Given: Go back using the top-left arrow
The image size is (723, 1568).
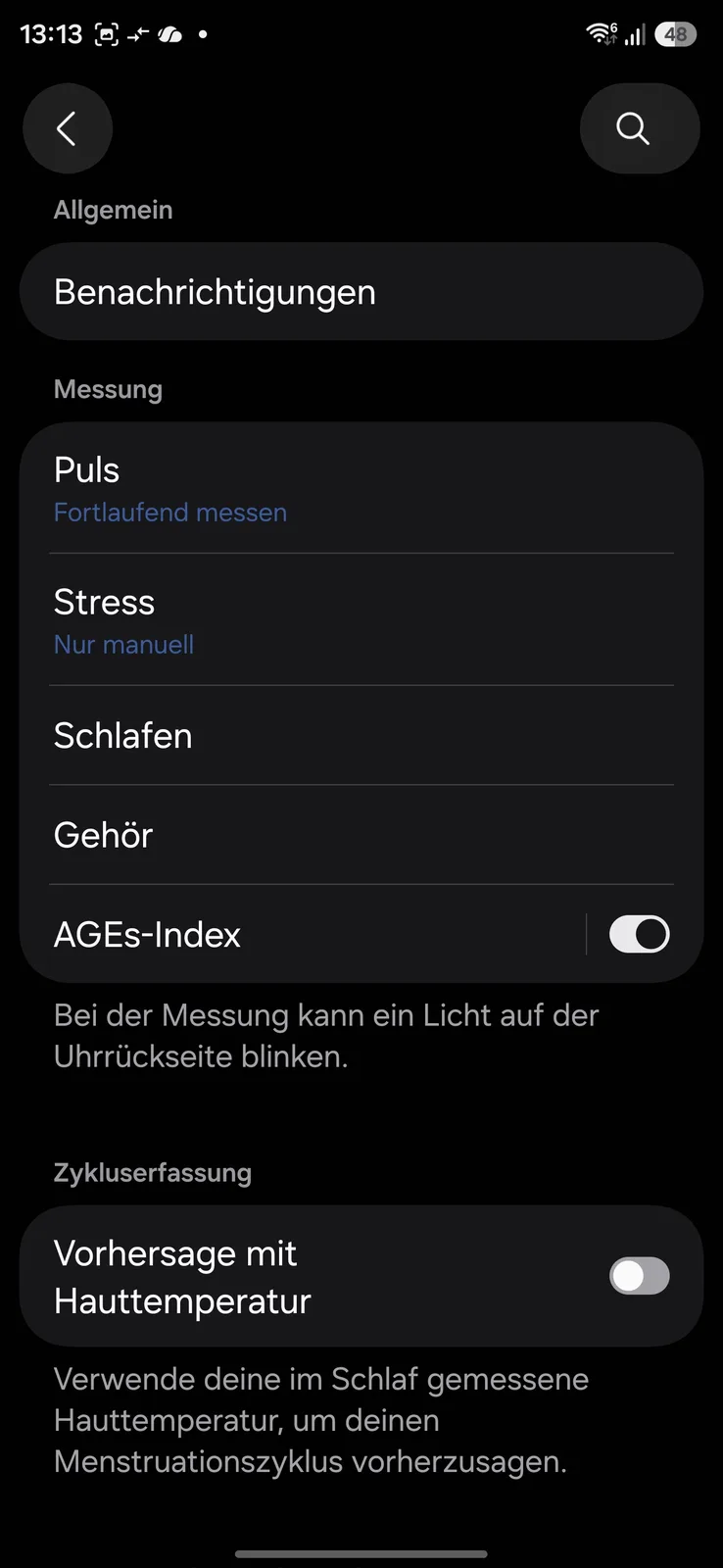Looking at the screenshot, I should point(68,128).
